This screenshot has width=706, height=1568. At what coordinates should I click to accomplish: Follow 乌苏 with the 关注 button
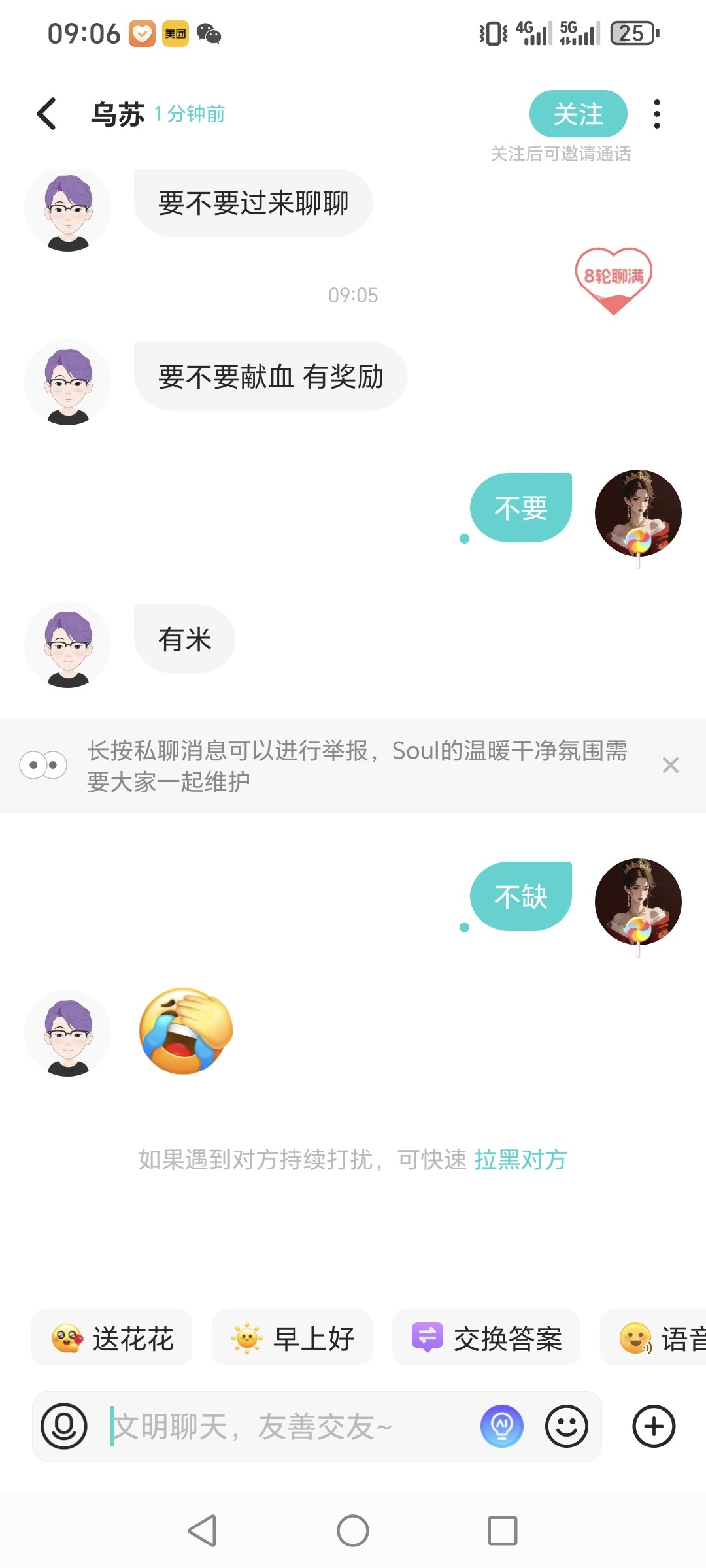coord(578,114)
